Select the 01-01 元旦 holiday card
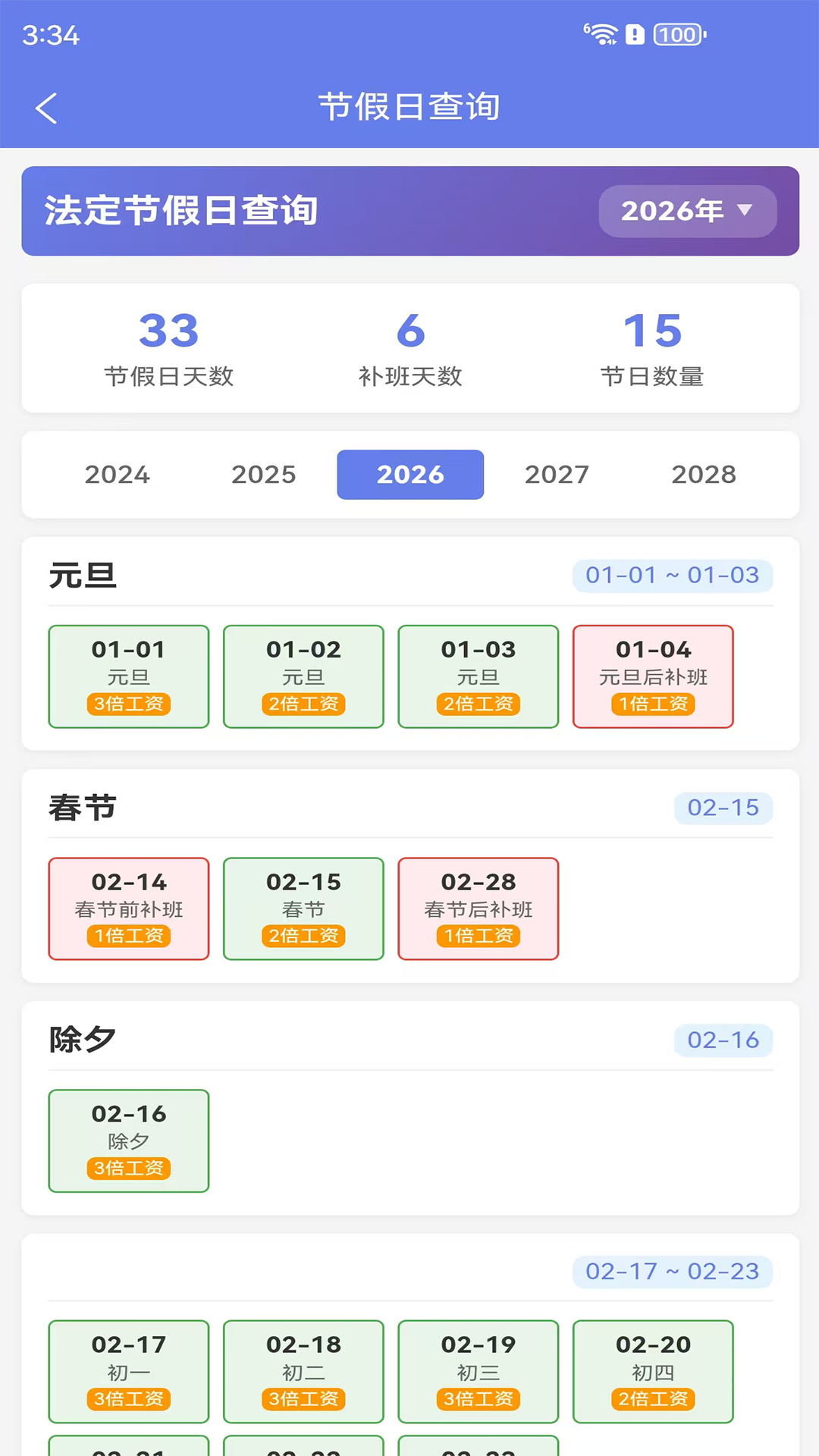 point(128,676)
